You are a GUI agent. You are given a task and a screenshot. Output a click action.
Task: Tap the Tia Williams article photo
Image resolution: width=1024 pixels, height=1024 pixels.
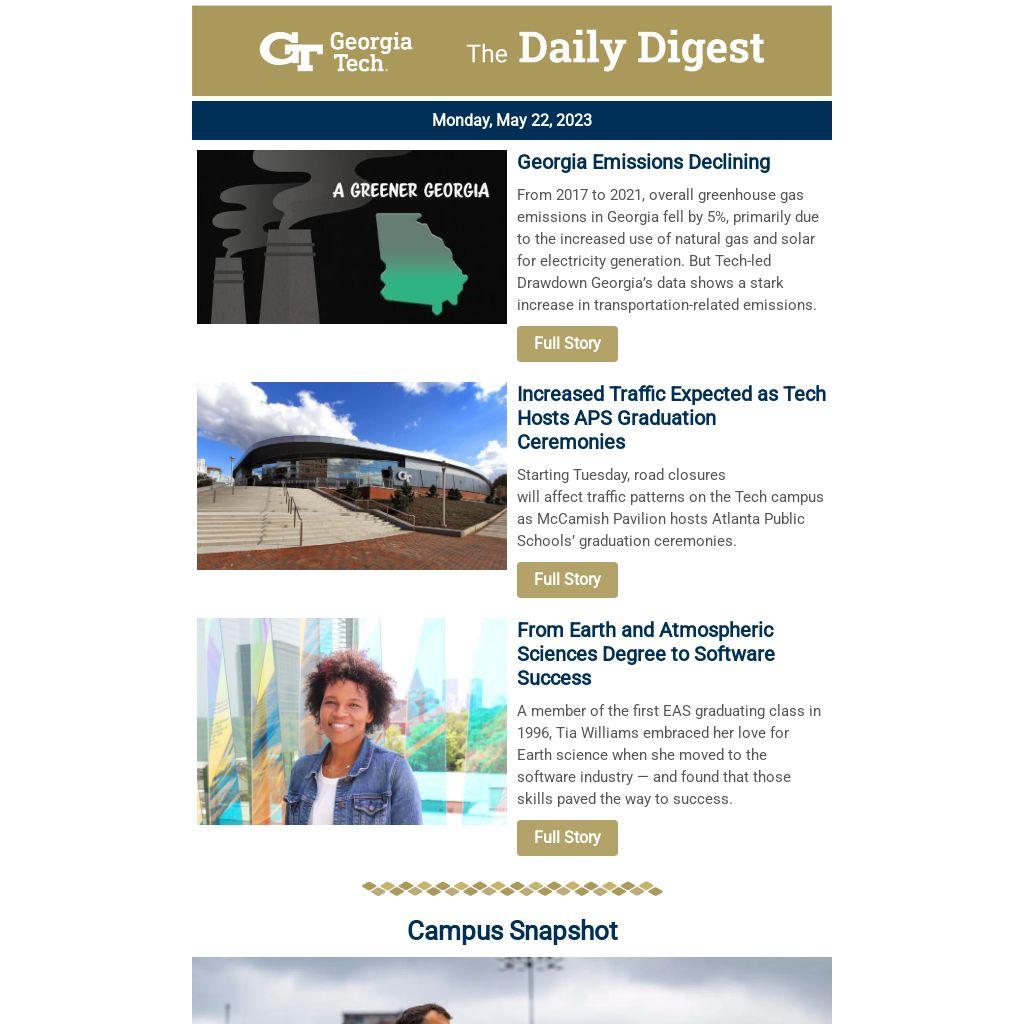352,721
